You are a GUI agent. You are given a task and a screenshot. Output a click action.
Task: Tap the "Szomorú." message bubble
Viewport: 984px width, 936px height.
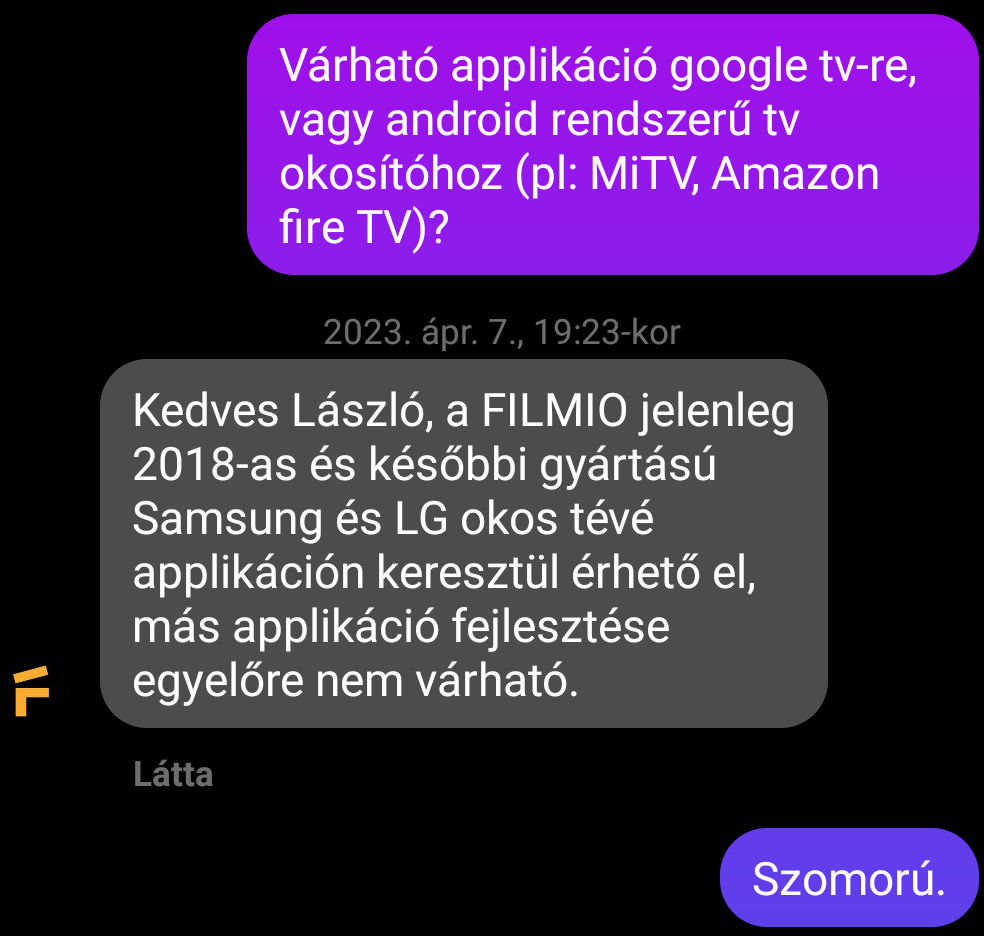coord(848,877)
